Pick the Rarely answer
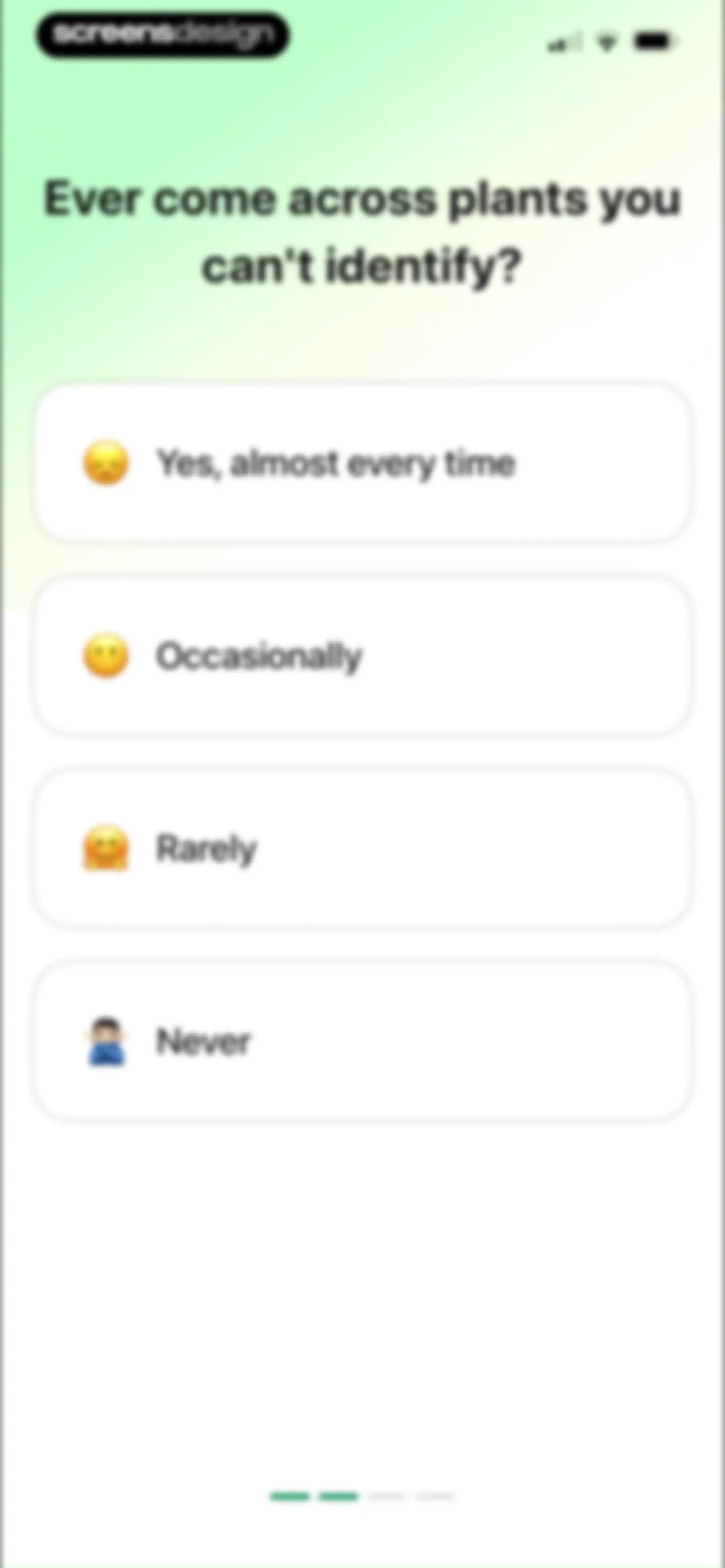Screen dimensions: 725x1568 (x=362, y=848)
